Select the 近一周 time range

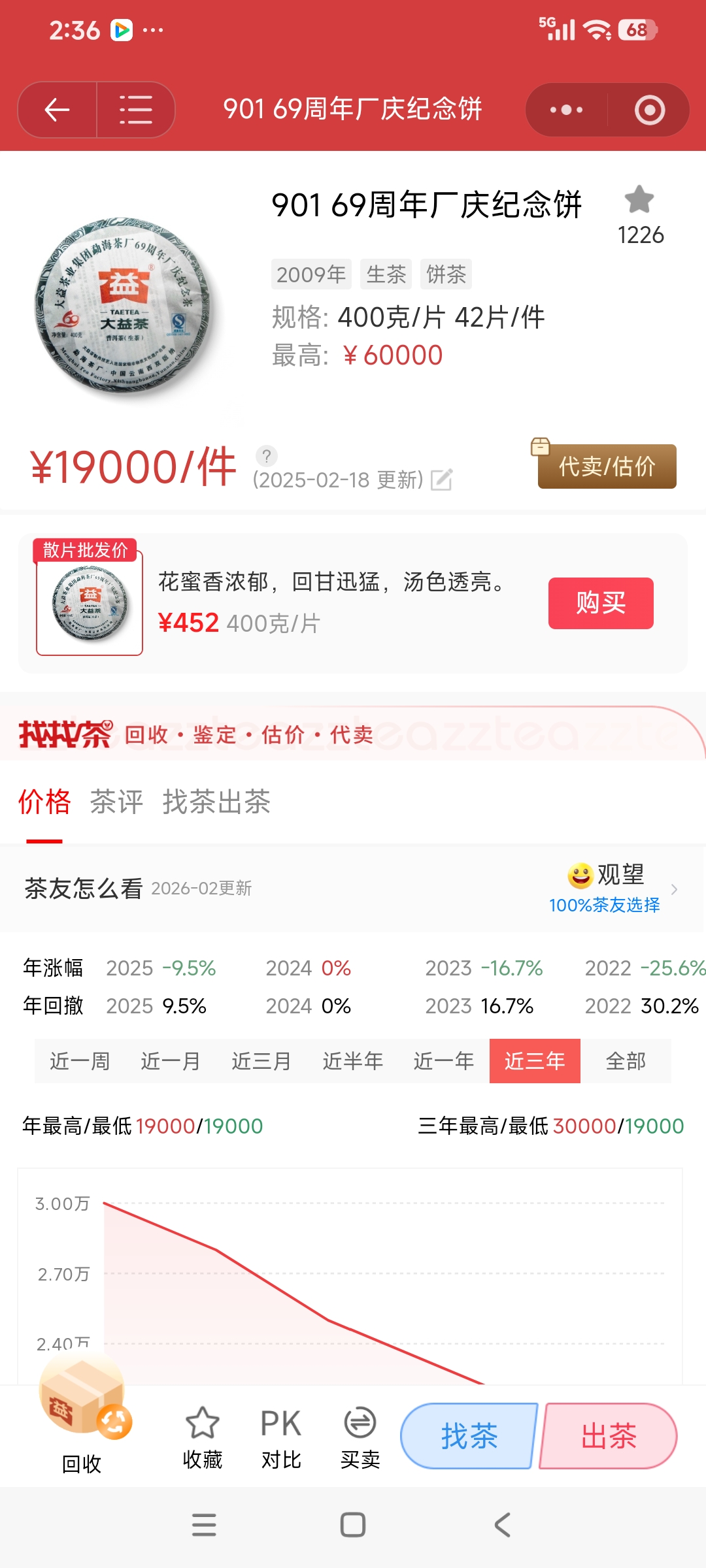coord(80,1061)
